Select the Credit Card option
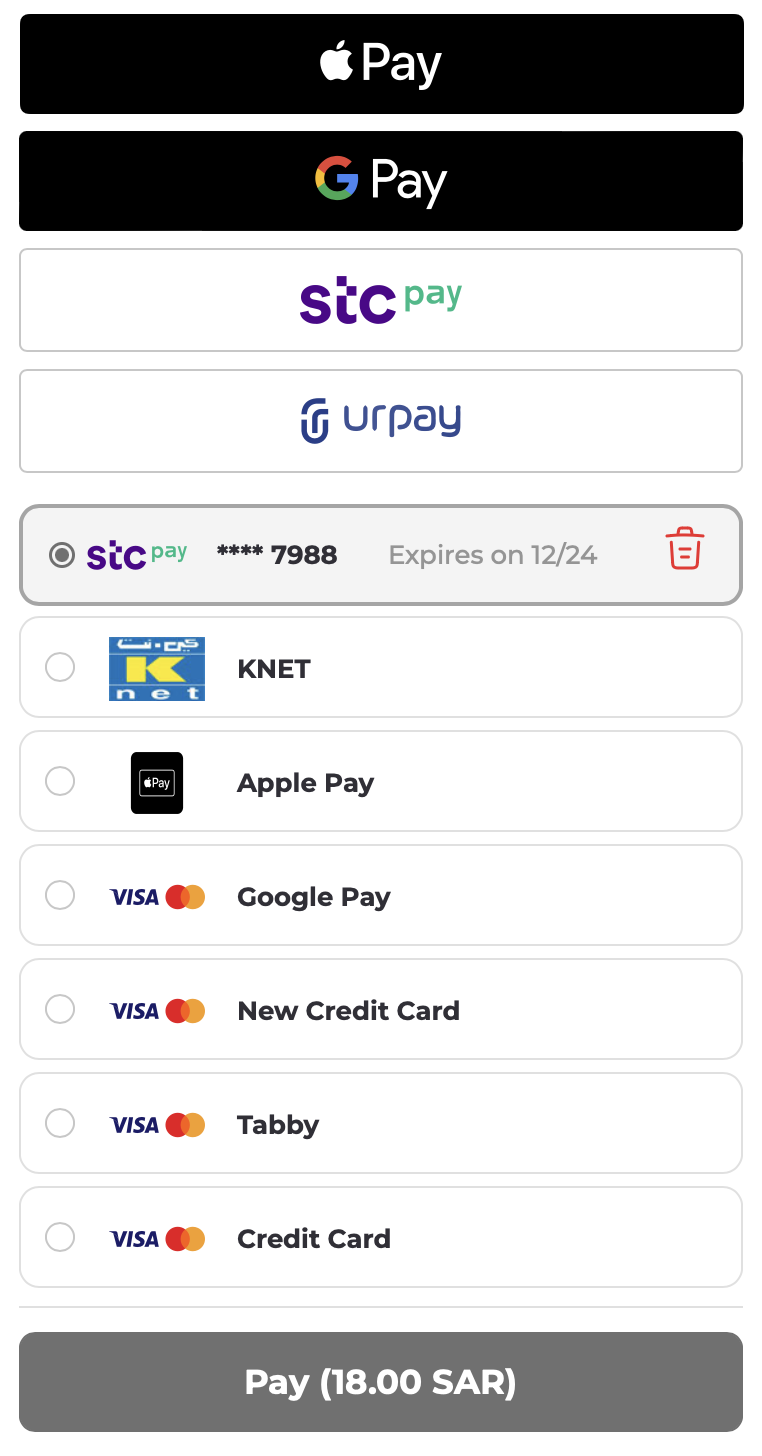This screenshot has height=1456, width=762. click(61, 1238)
